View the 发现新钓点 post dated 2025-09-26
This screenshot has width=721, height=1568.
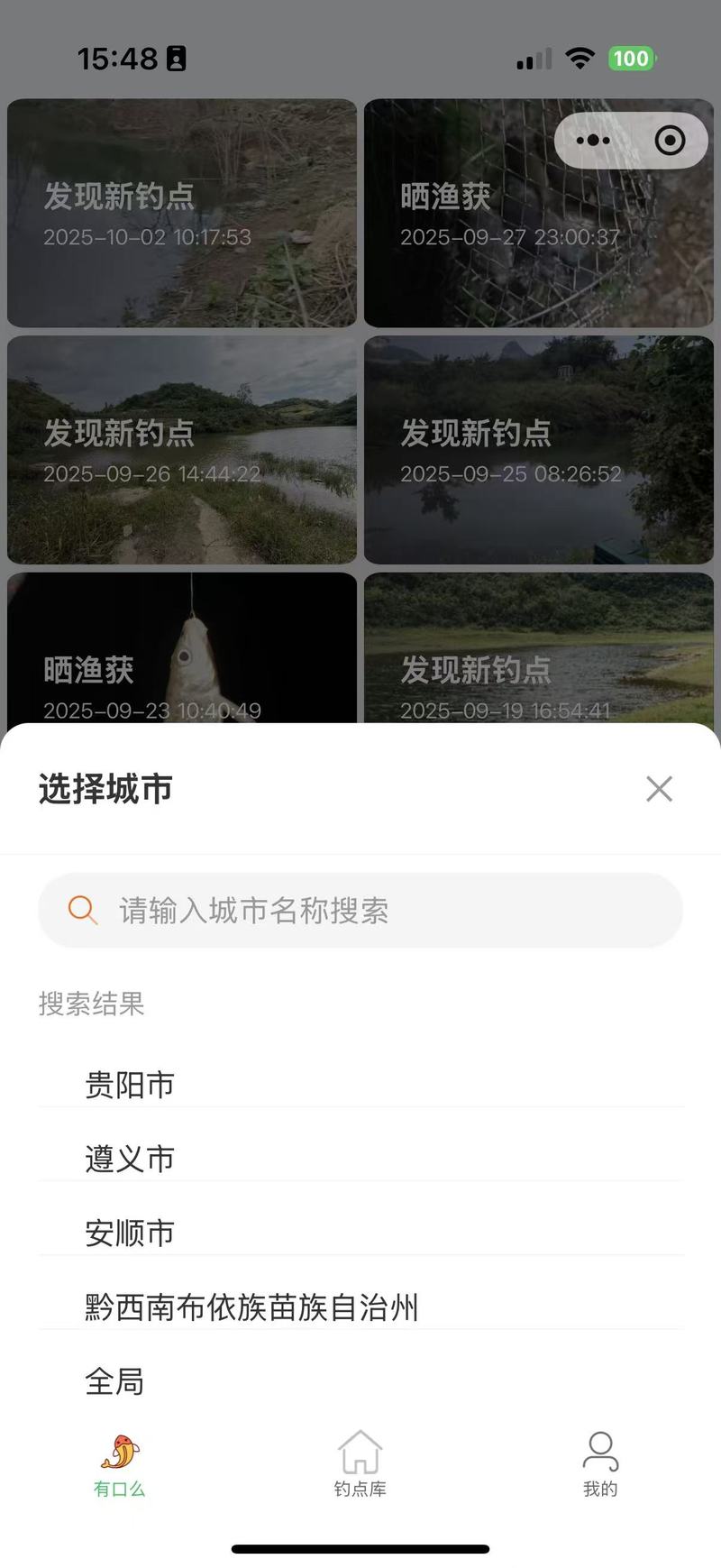(x=182, y=450)
